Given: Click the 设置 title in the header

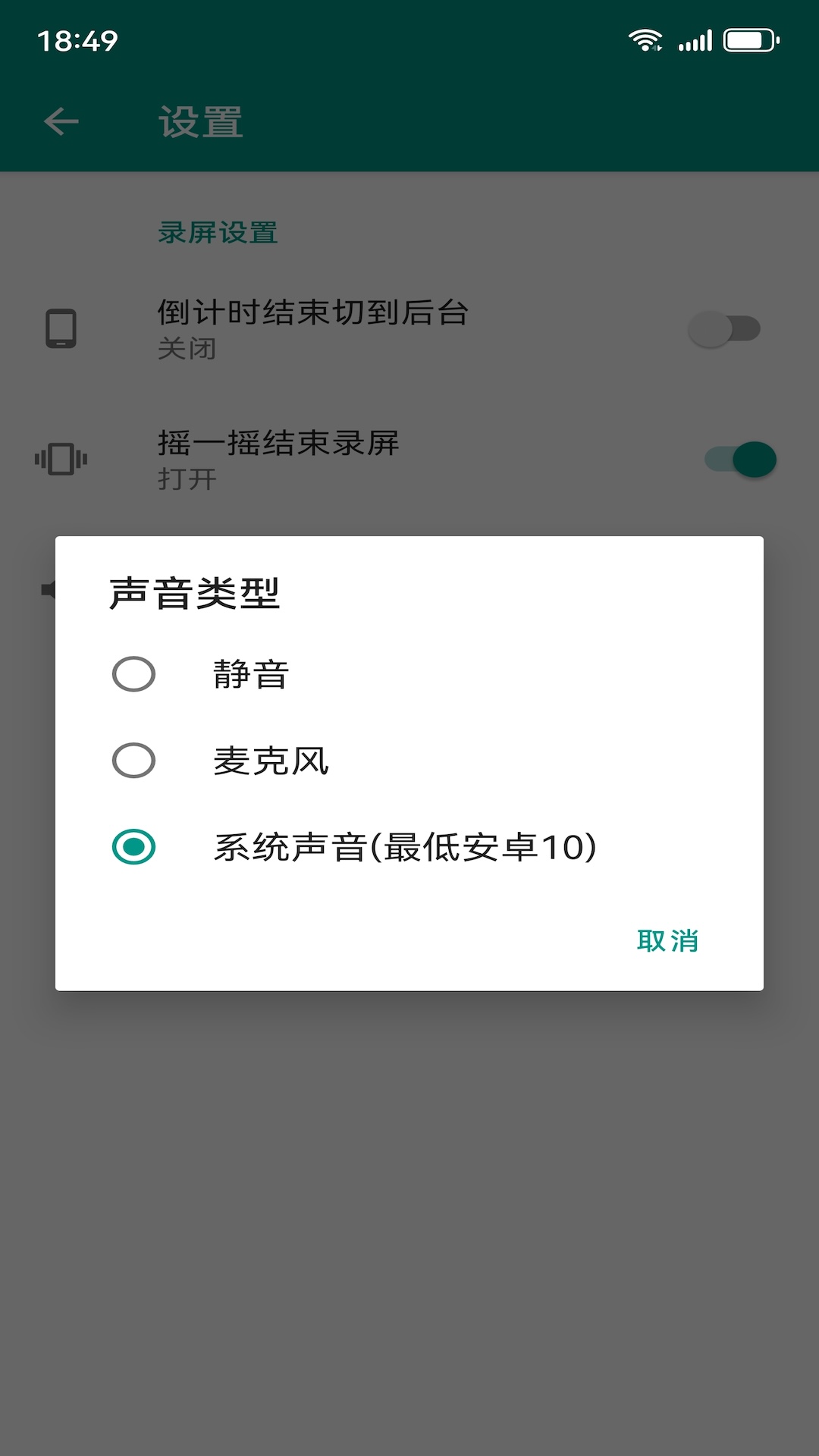Looking at the screenshot, I should 199,121.
